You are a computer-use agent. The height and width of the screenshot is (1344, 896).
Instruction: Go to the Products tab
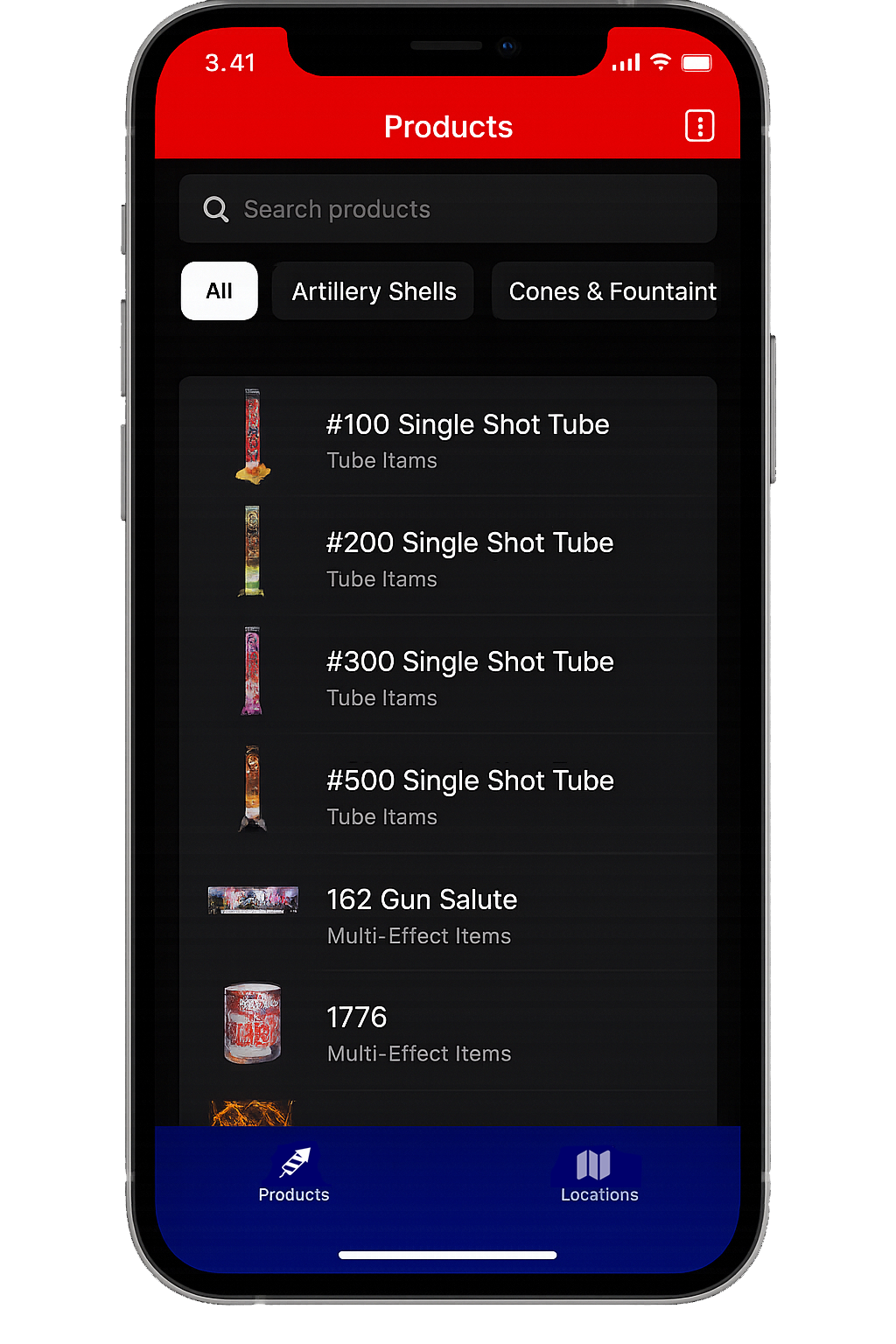[x=294, y=1176]
